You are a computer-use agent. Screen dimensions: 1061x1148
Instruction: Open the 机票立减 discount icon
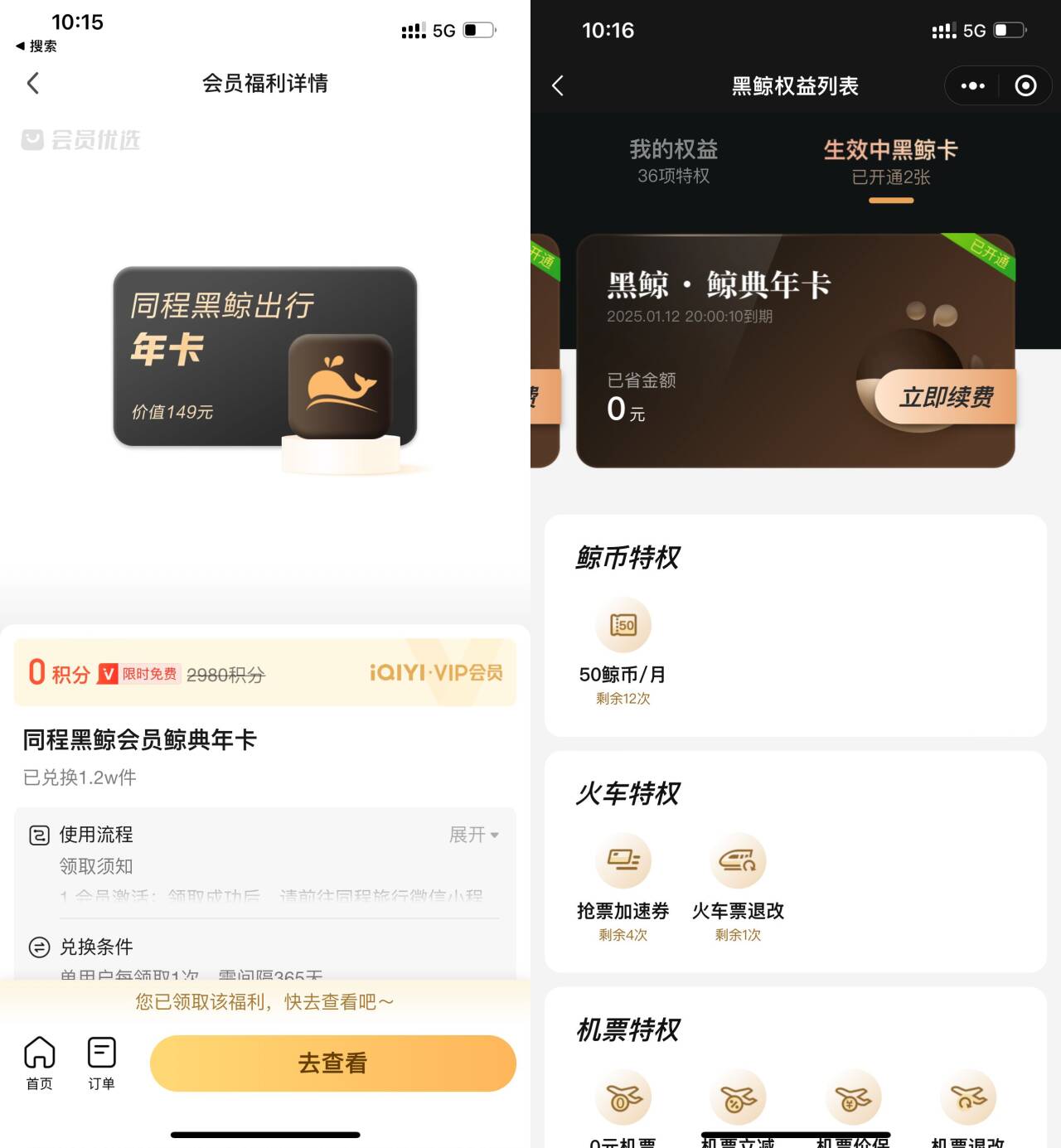pos(739,1096)
